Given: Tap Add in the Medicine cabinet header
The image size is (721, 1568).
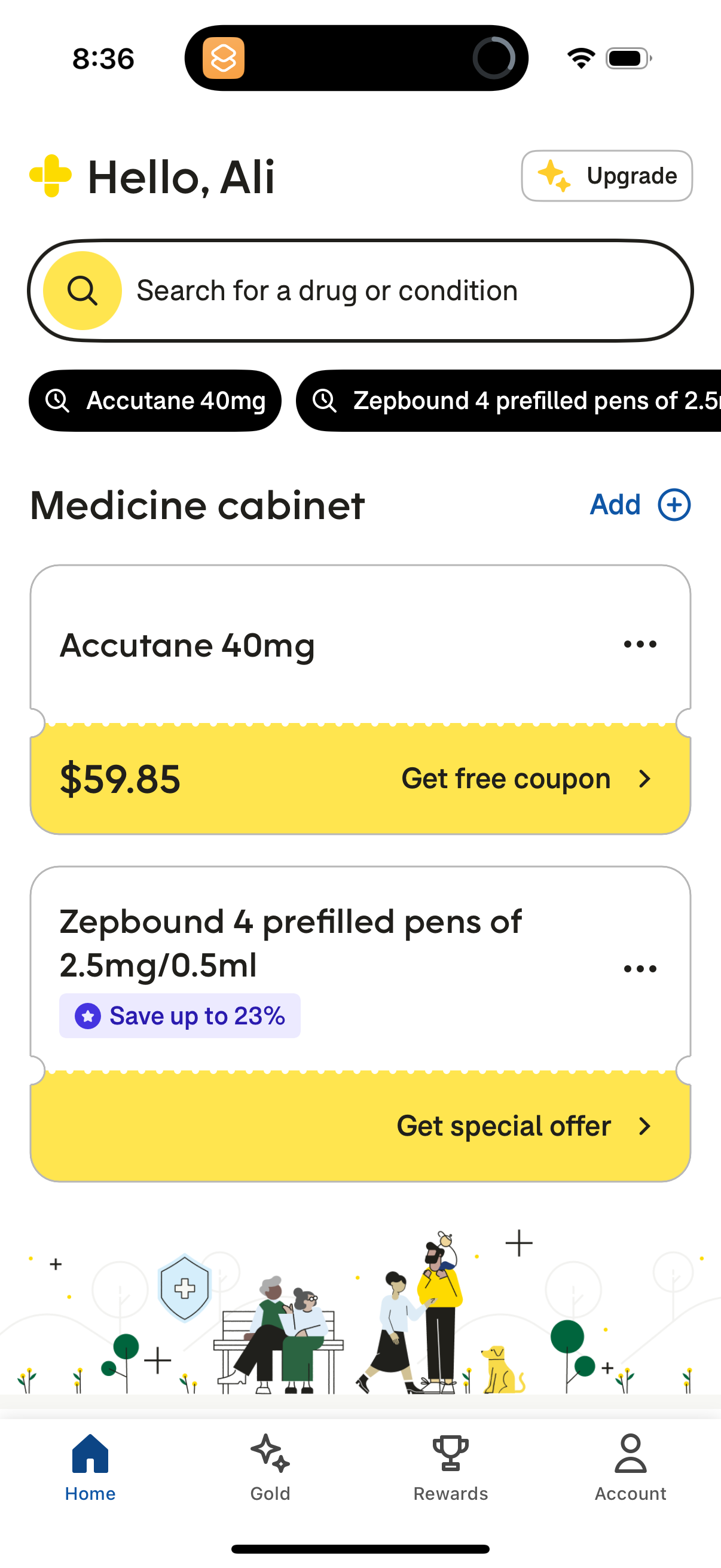Looking at the screenshot, I should (615, 505).
